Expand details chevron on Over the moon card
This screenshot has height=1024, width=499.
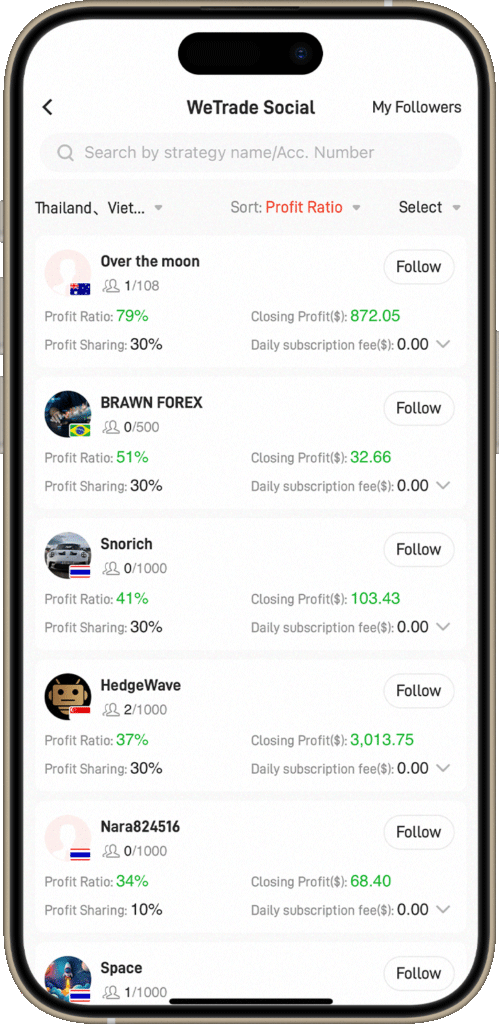click(x=443, y=344)
